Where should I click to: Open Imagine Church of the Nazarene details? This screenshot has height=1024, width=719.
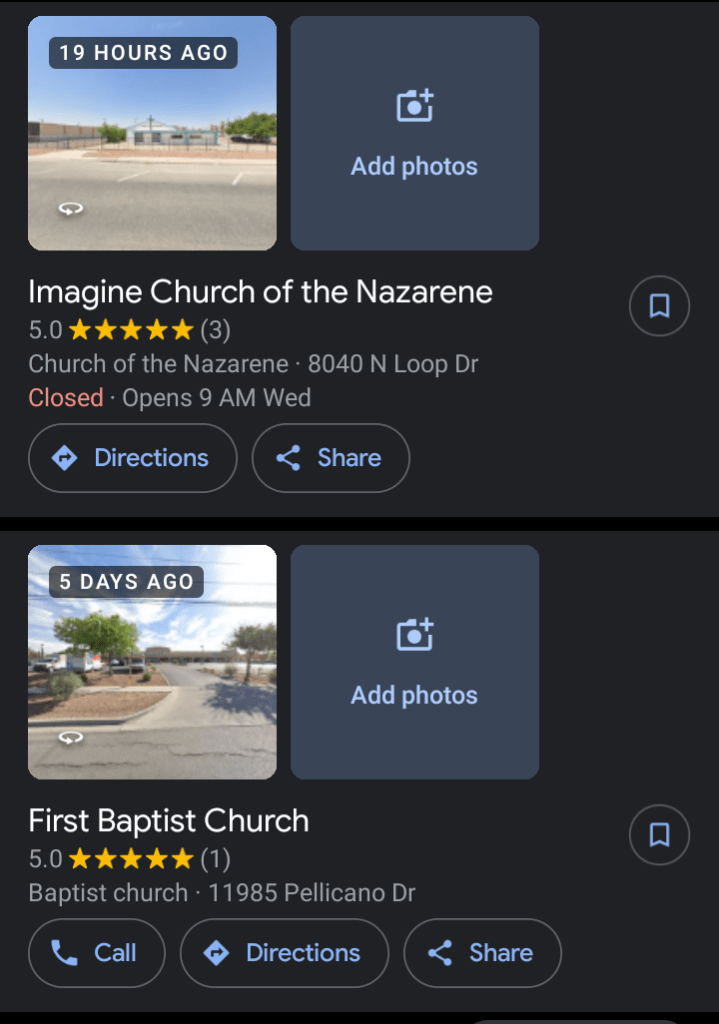[x=260, y=292]
